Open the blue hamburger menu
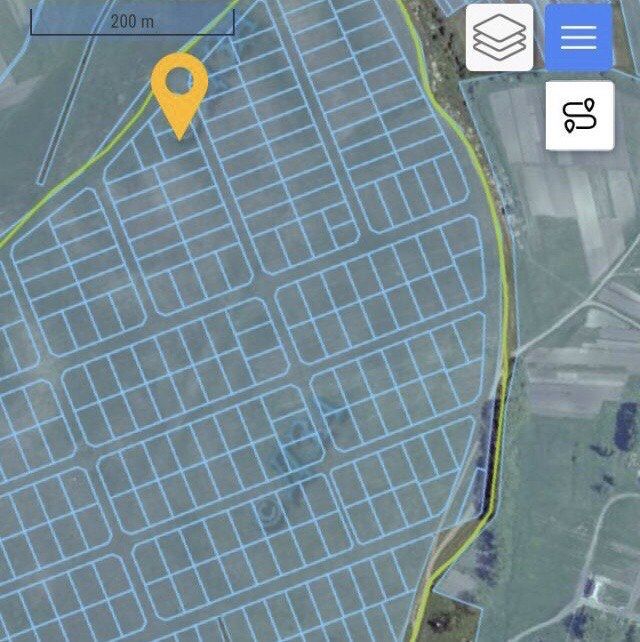 pyautogui.click(x=579, y=38)
